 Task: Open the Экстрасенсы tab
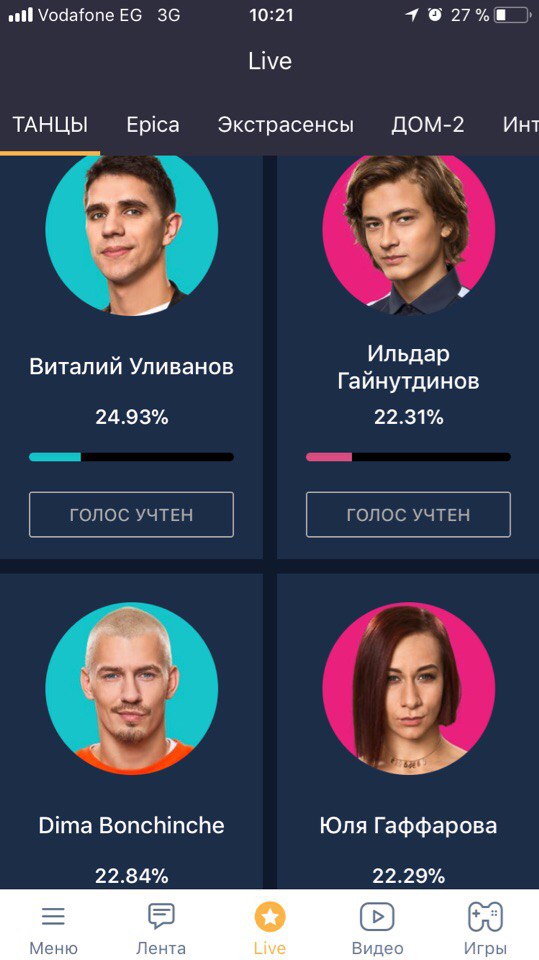(x=285, y=126)
